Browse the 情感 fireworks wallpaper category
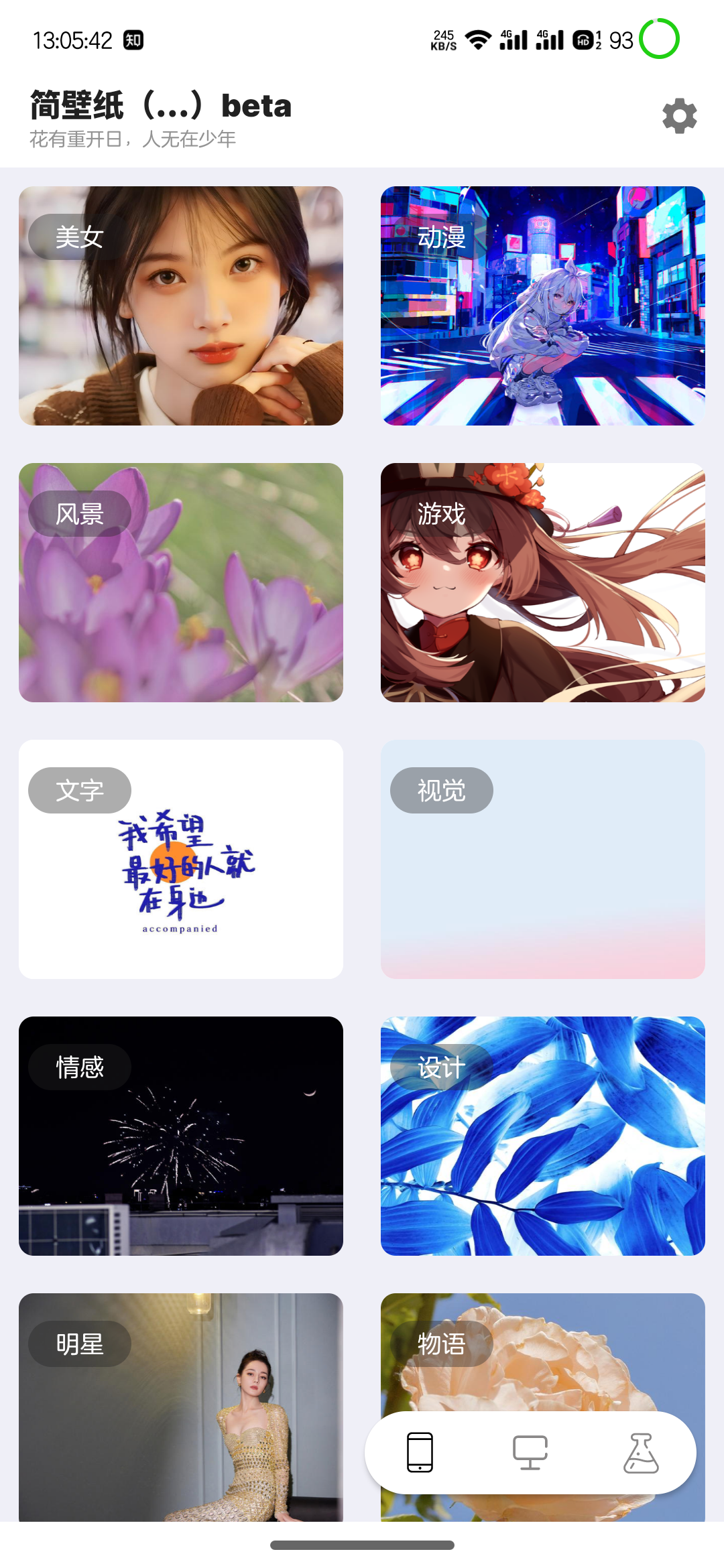This screenshot has width=724, height=1568. (180, 1136)
